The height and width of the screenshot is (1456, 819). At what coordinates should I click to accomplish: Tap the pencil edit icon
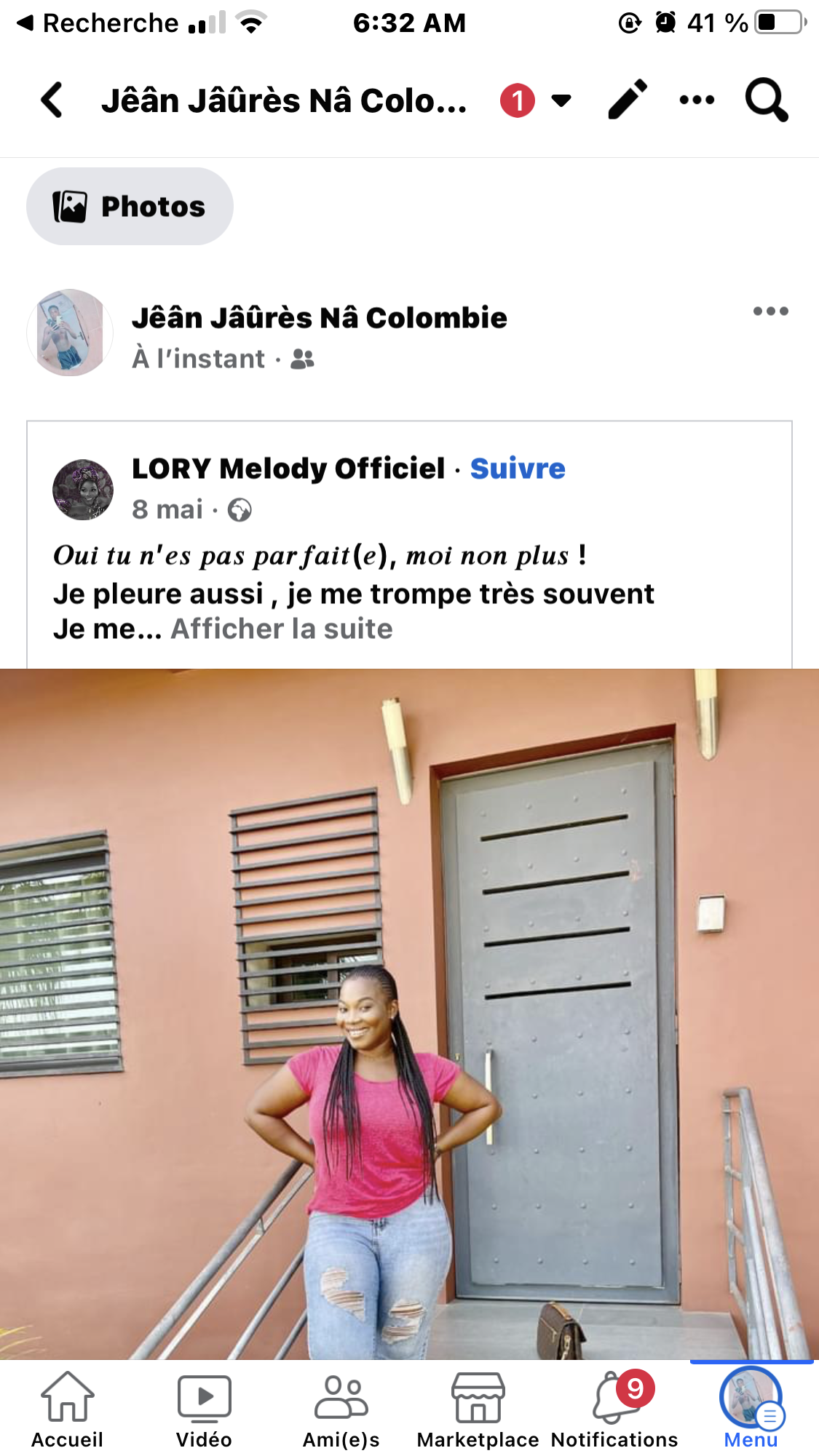point(627,100)
